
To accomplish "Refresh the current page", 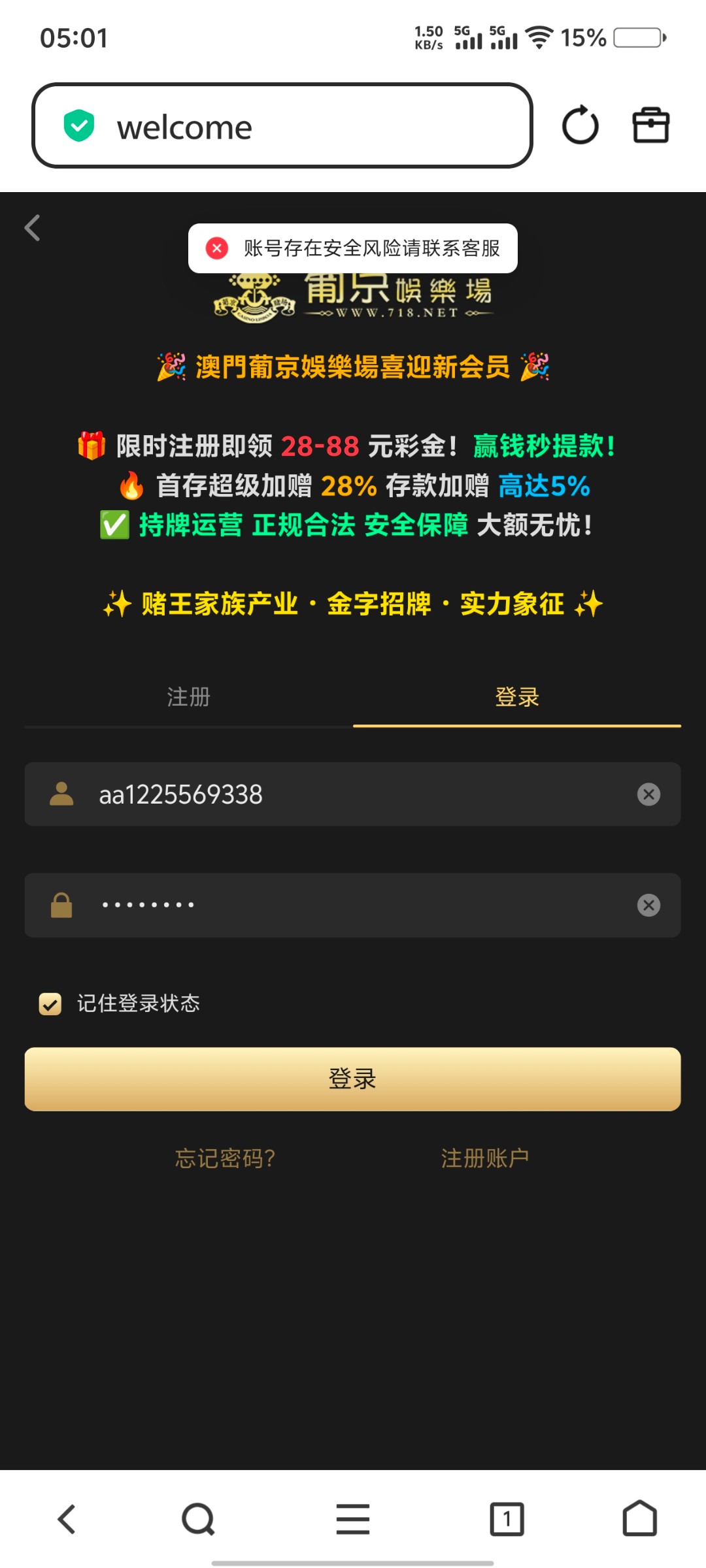I will (x=579, y=125).
